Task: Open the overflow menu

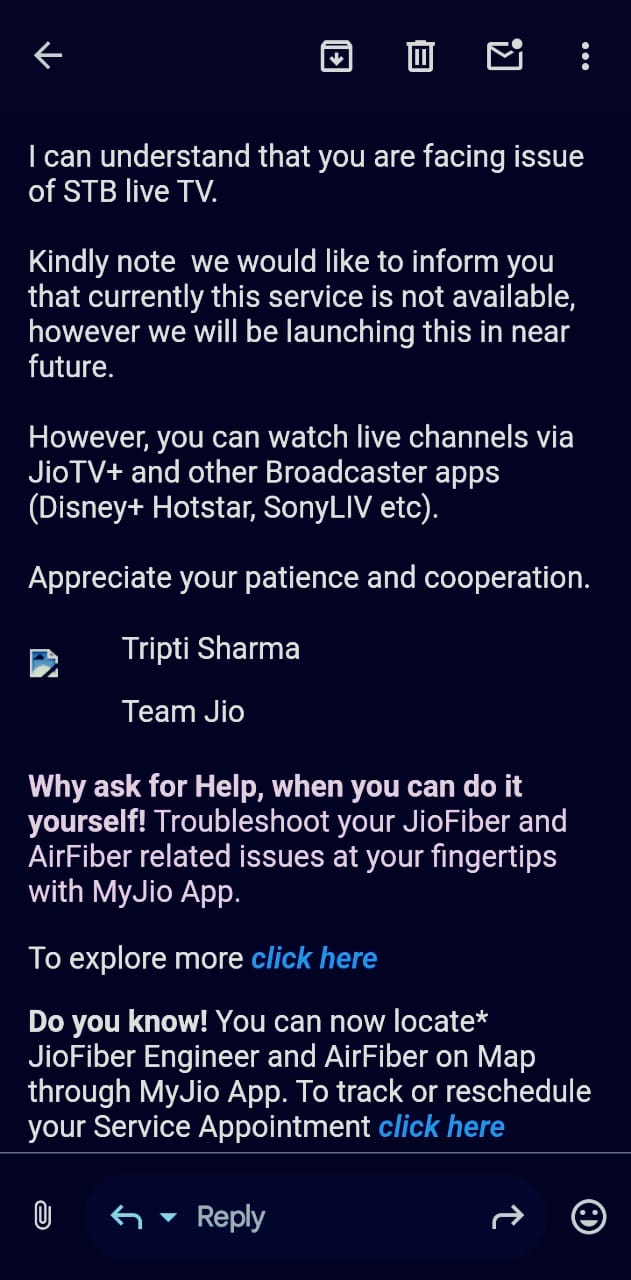Action: (585, 56)
